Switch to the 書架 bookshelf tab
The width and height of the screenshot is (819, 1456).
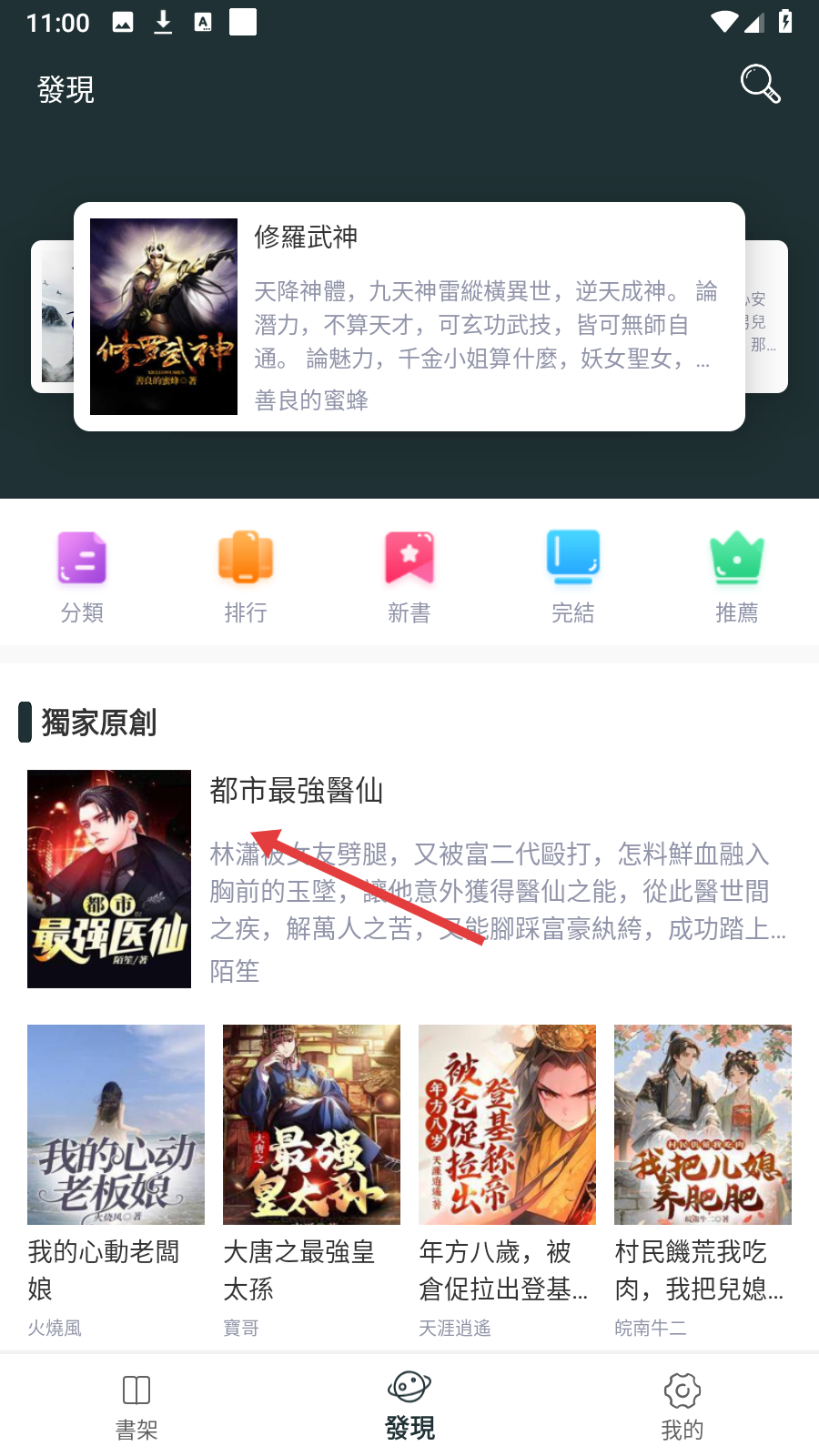136,1407
